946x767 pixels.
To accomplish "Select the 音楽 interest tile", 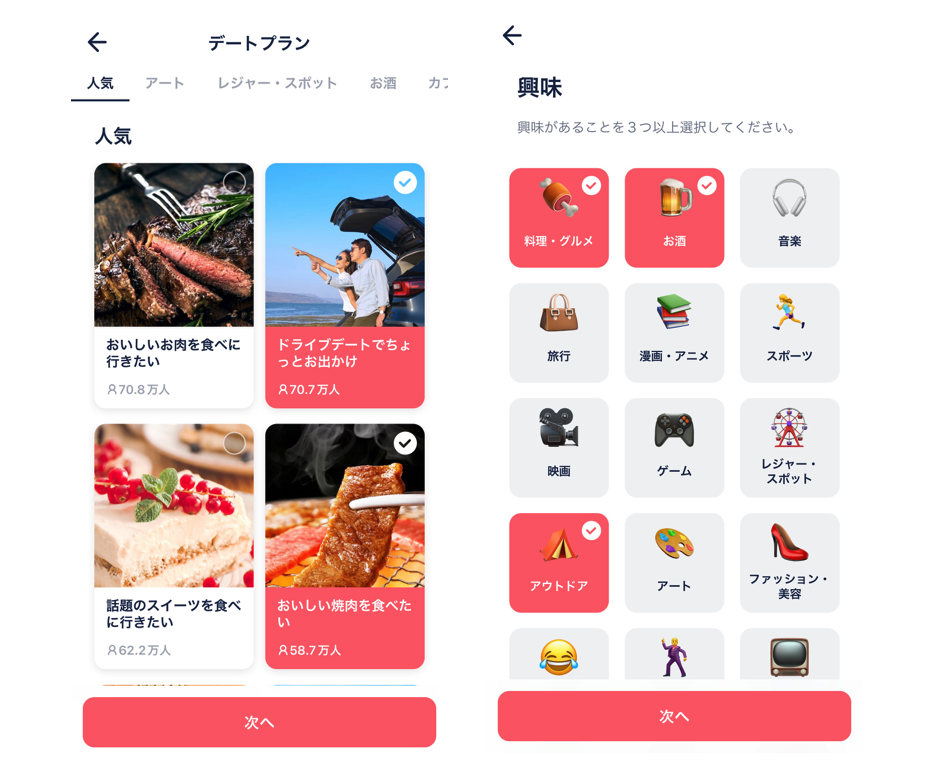I will tap(789, 217).
